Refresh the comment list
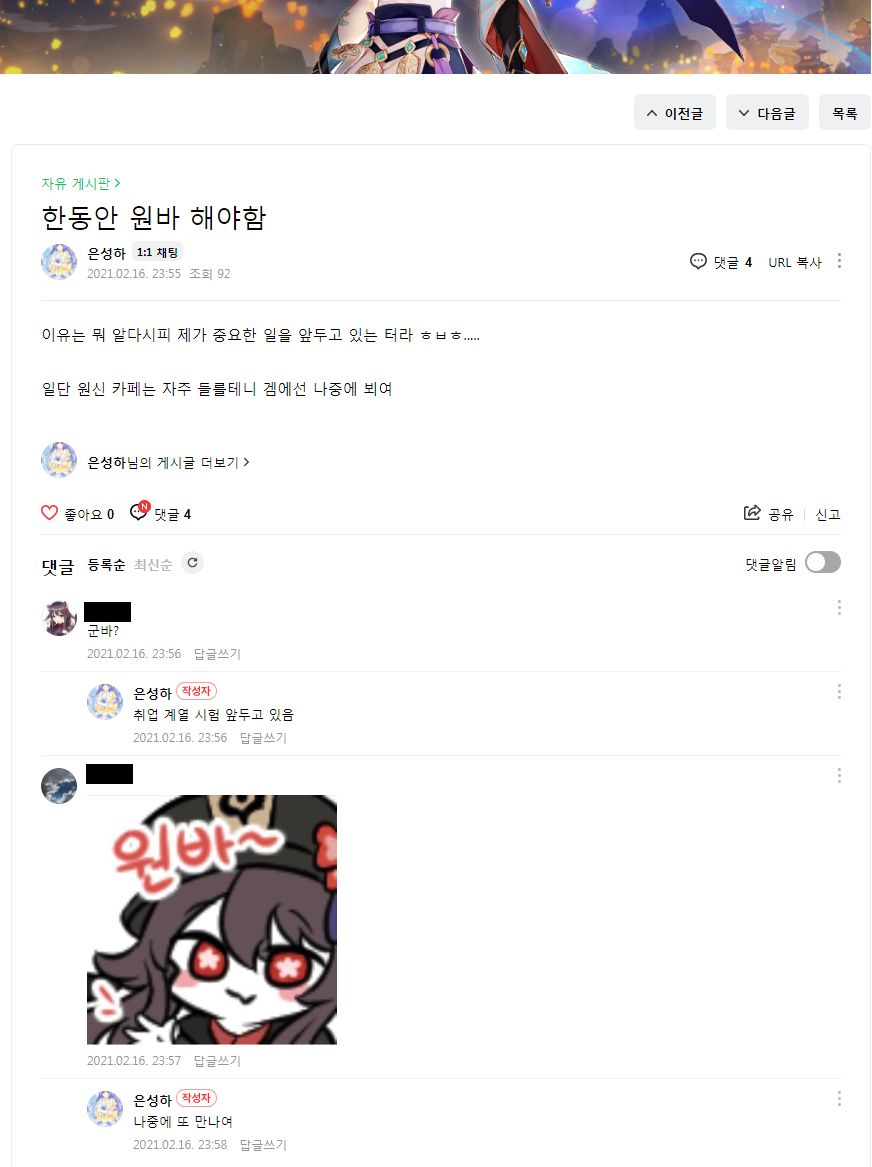 click(x=192, y=563)
